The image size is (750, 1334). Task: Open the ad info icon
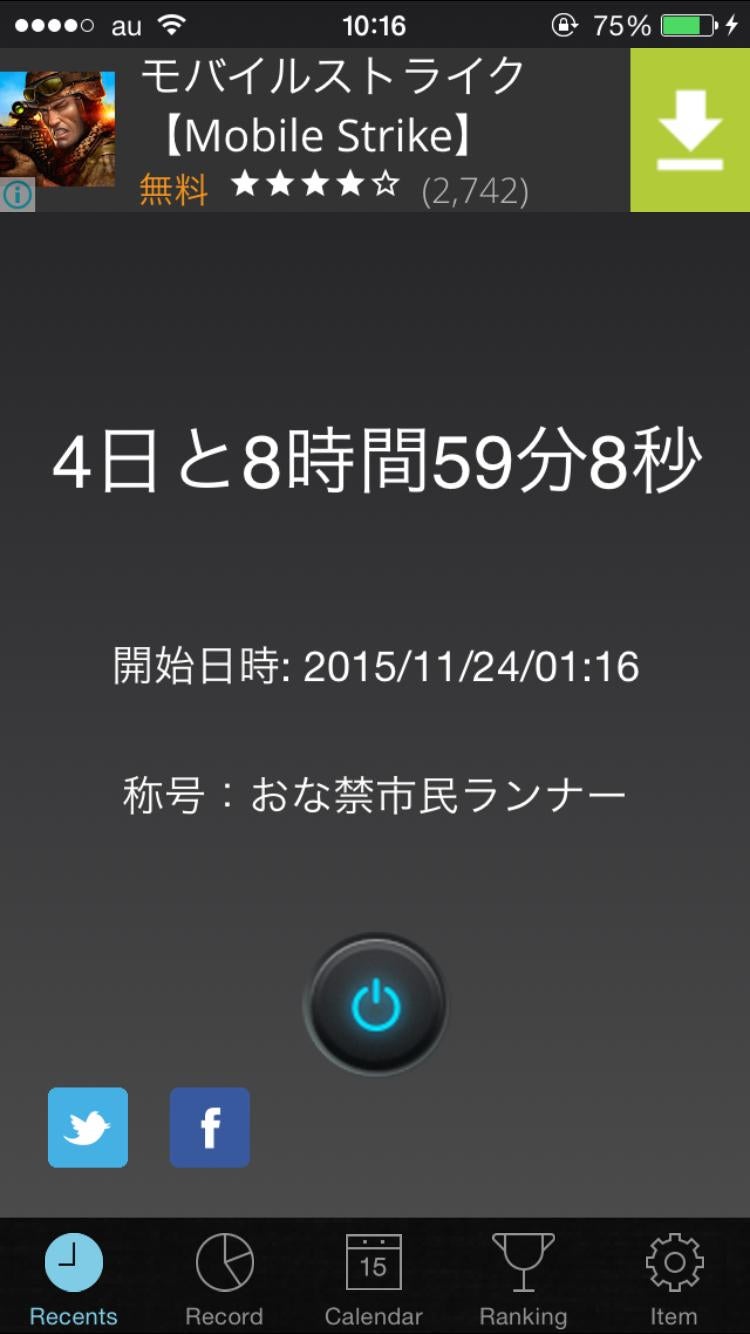pos(17,195)
